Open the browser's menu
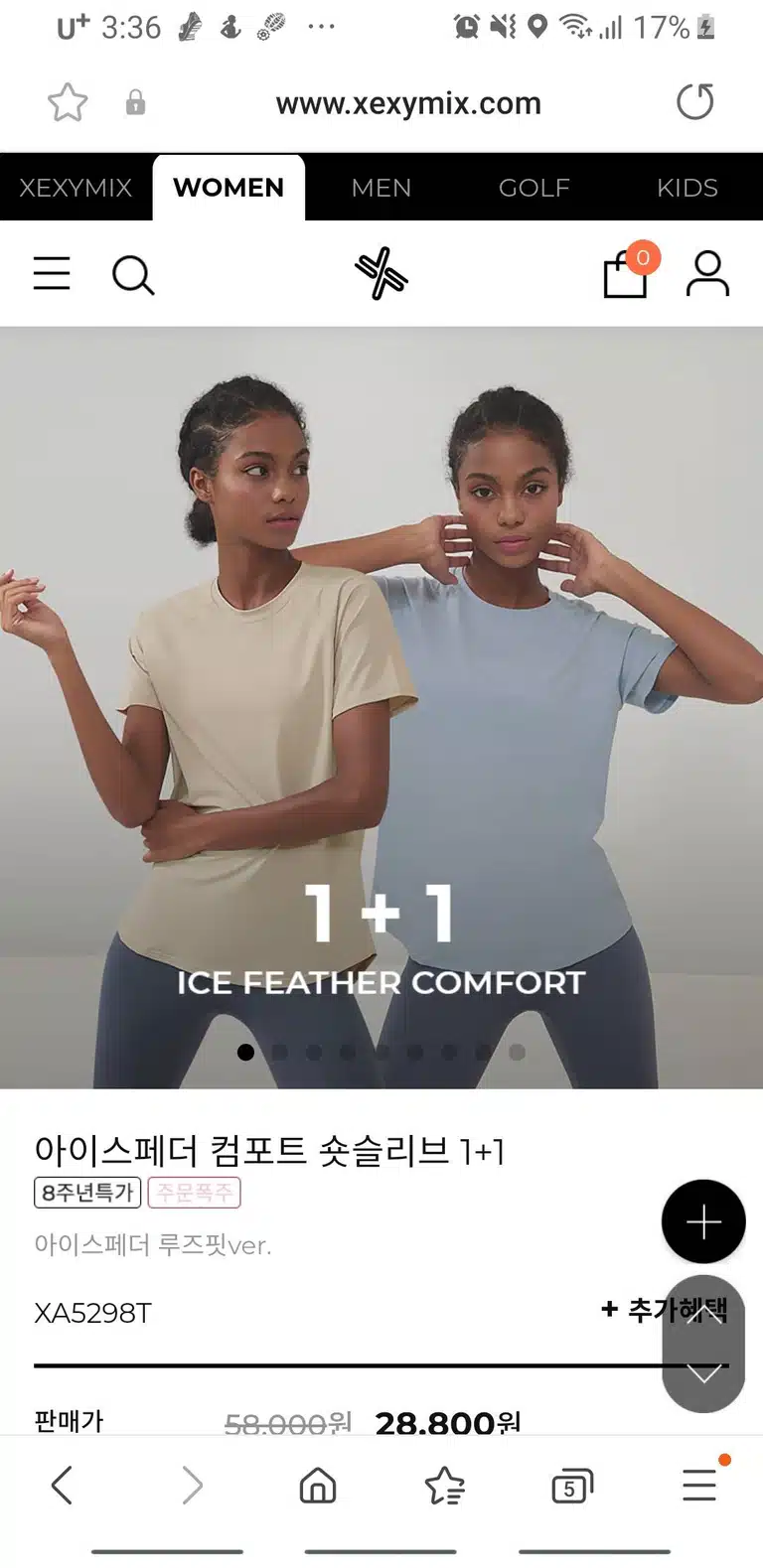Screen dimensions: 763x1568 [700, 1484]
